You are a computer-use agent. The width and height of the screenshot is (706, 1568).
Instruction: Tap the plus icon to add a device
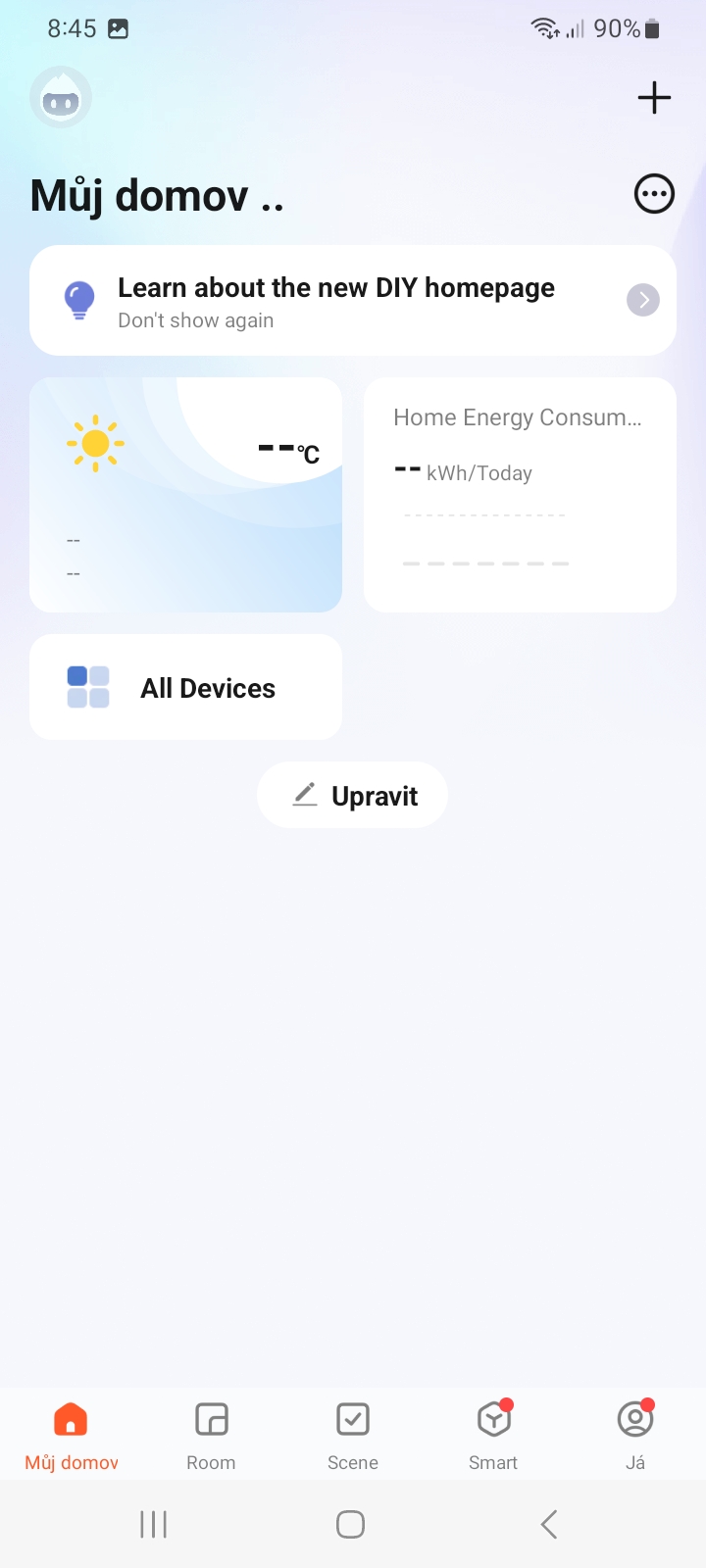click(x=654, y=97)
